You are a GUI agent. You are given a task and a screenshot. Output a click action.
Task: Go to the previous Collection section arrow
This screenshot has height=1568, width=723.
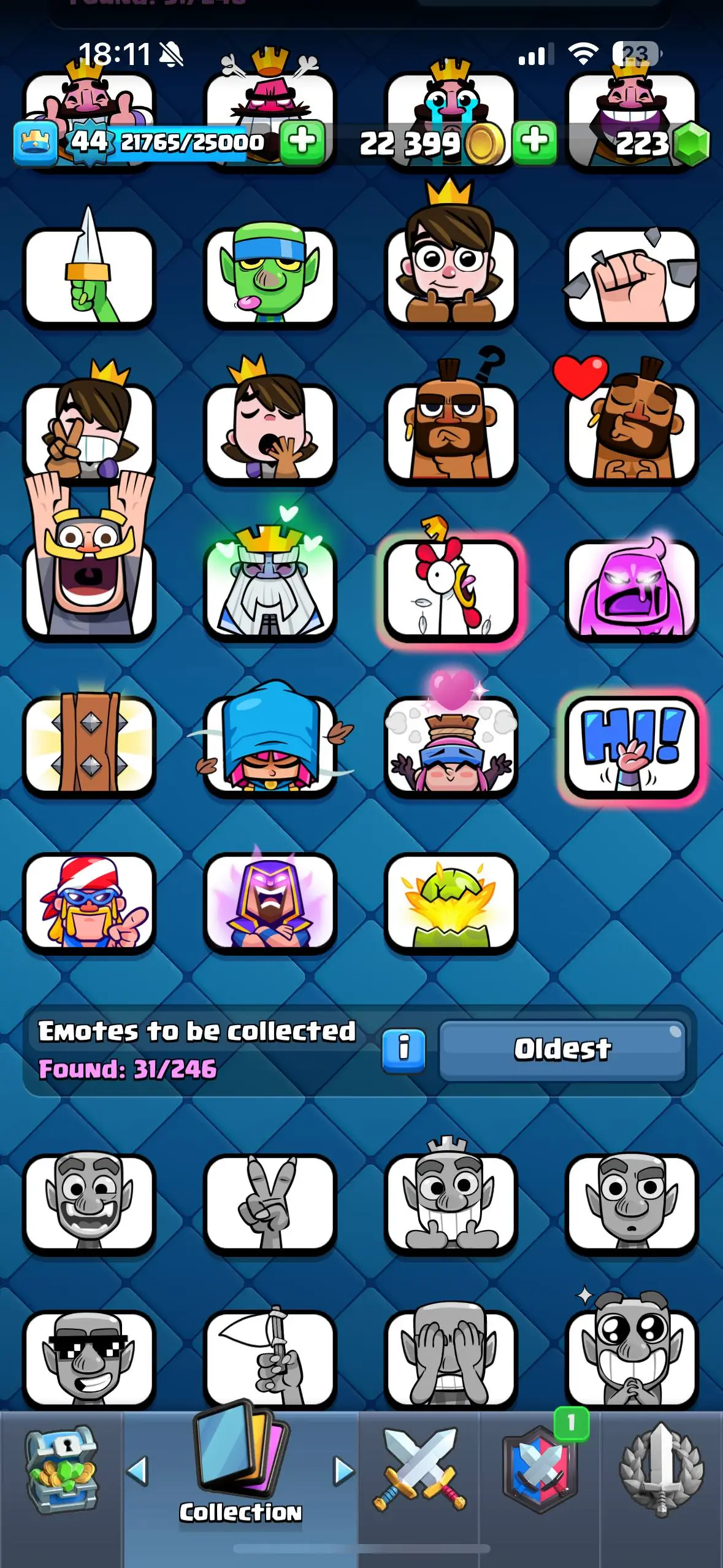click(x=137, y=1471)
